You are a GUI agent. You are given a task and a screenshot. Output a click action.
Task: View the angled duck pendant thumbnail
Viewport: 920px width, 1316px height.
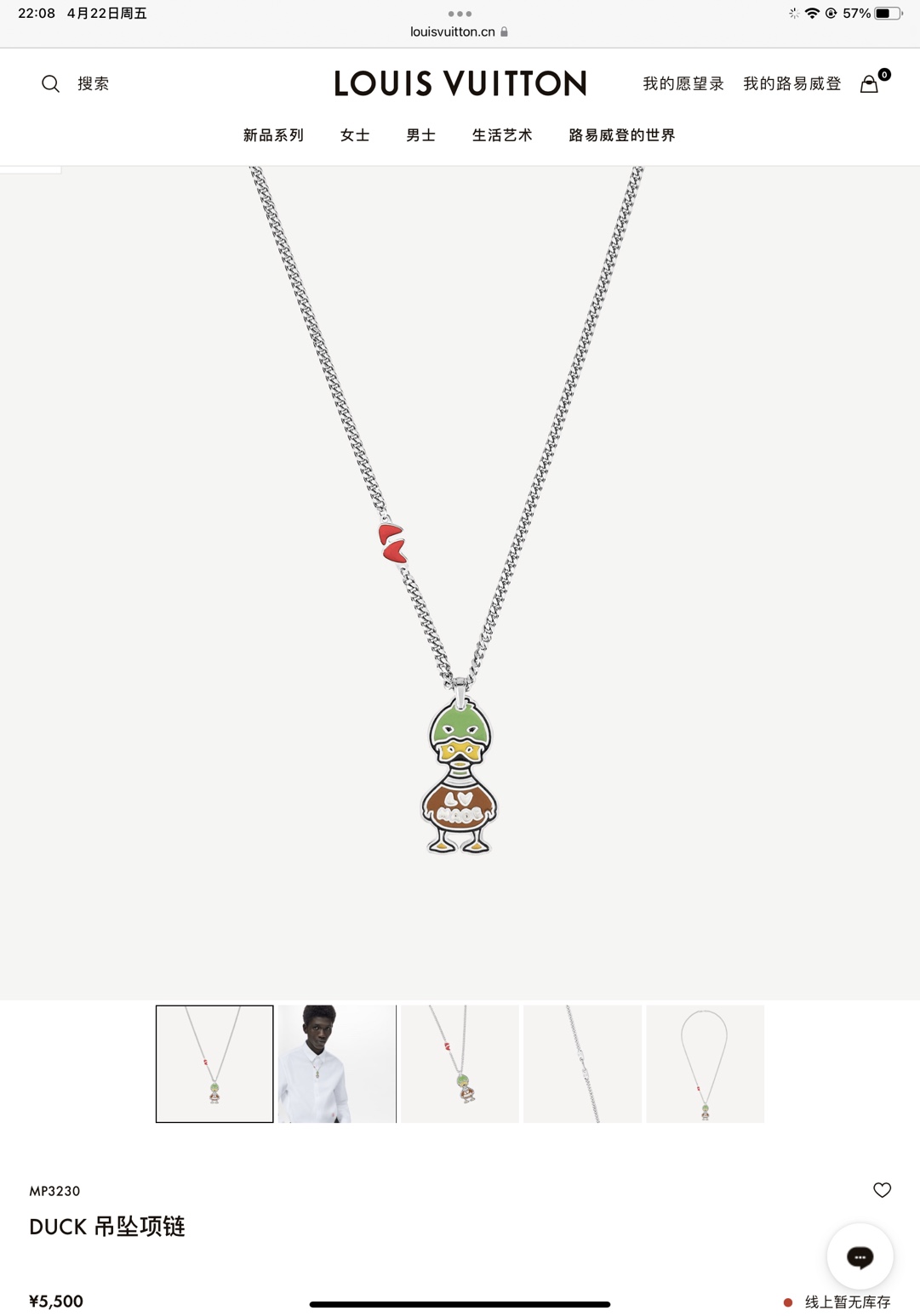460,1063
